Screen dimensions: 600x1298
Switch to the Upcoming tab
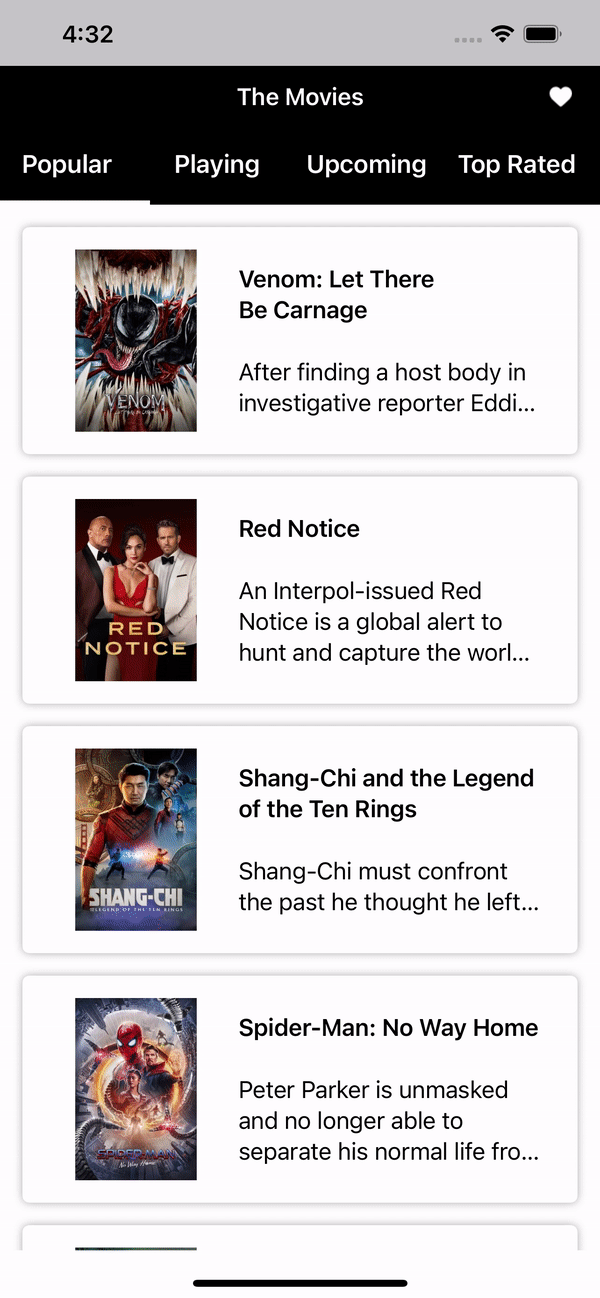[x=366, y=165]
